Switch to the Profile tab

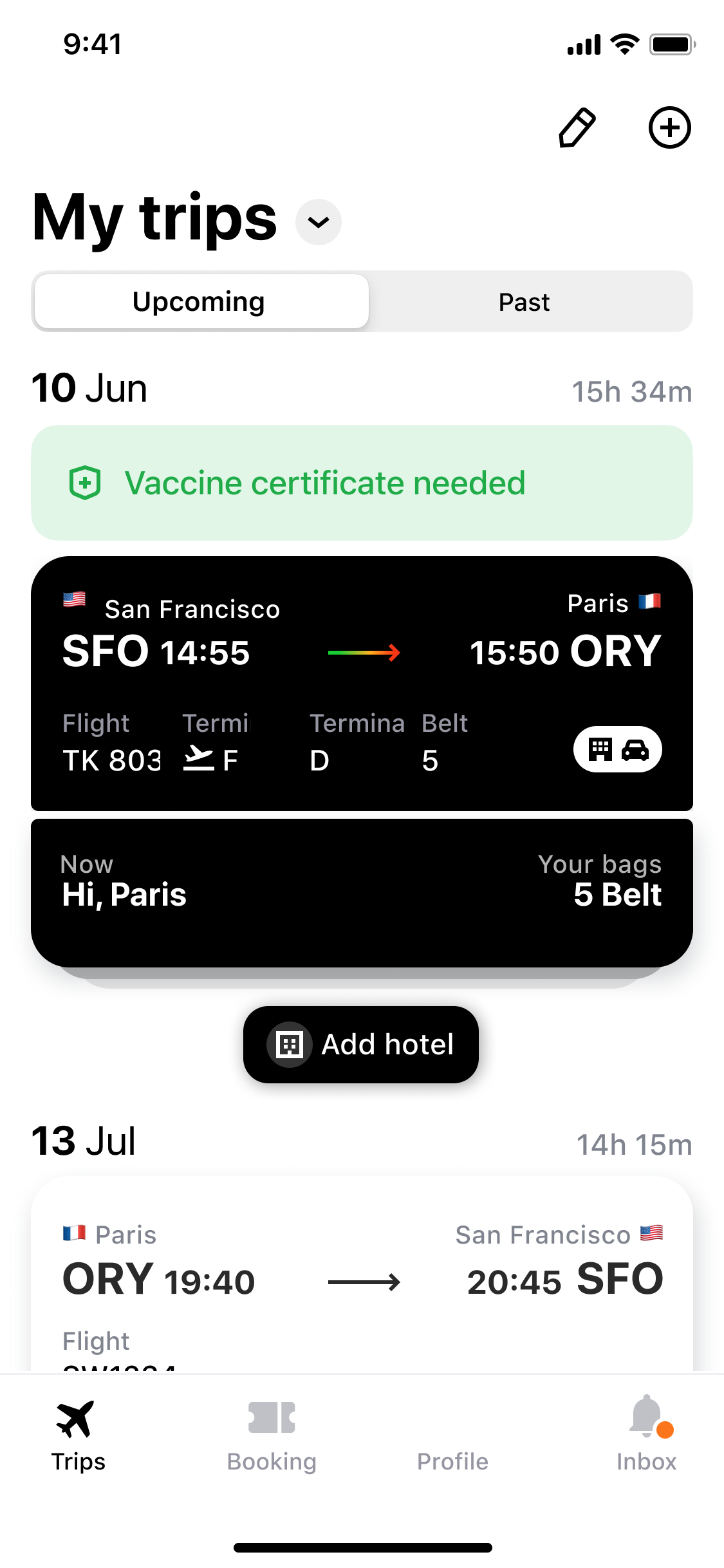(452, 1434)
